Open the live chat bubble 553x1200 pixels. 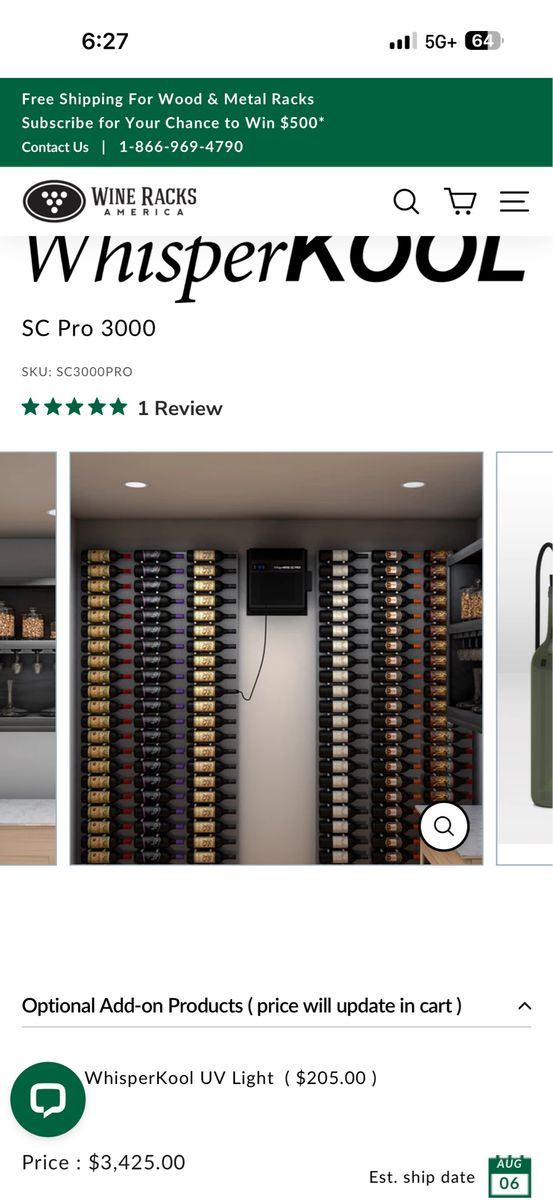click(x=48, y=1100)
